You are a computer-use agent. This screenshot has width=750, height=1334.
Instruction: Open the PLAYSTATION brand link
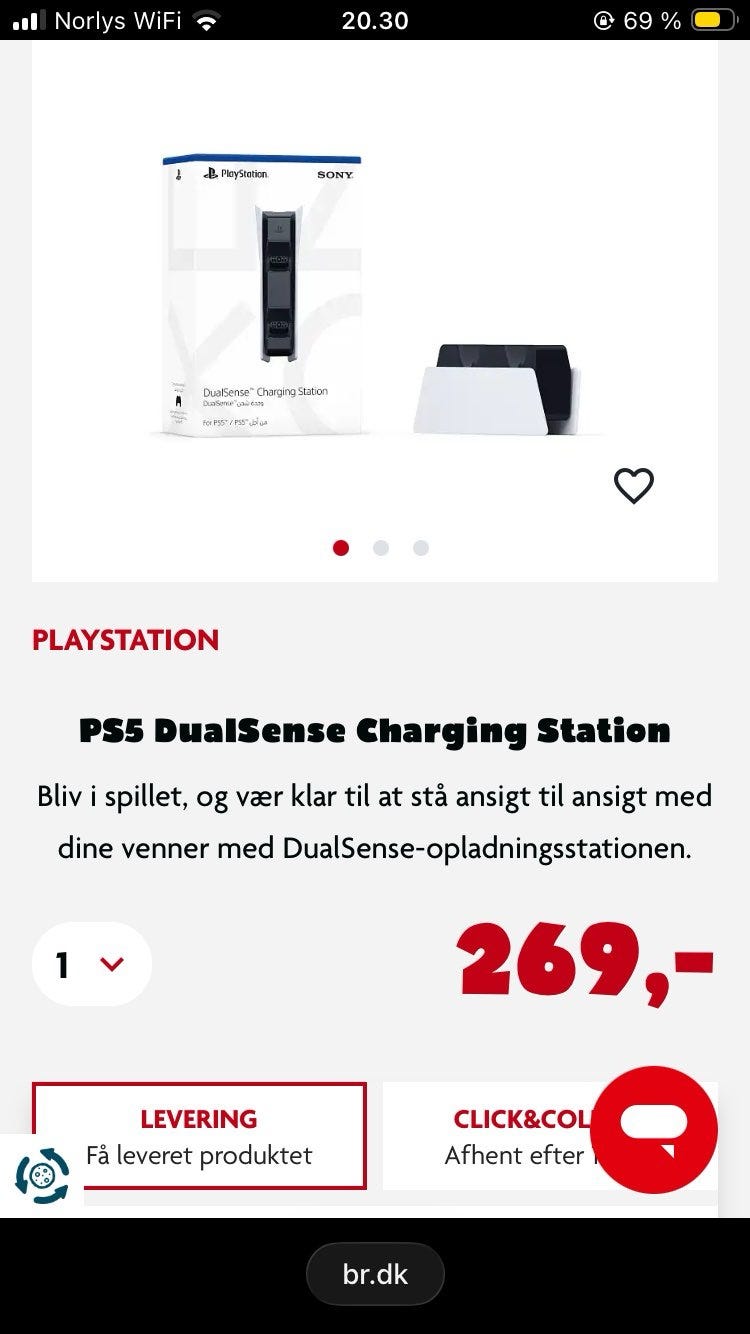[125, 640]
